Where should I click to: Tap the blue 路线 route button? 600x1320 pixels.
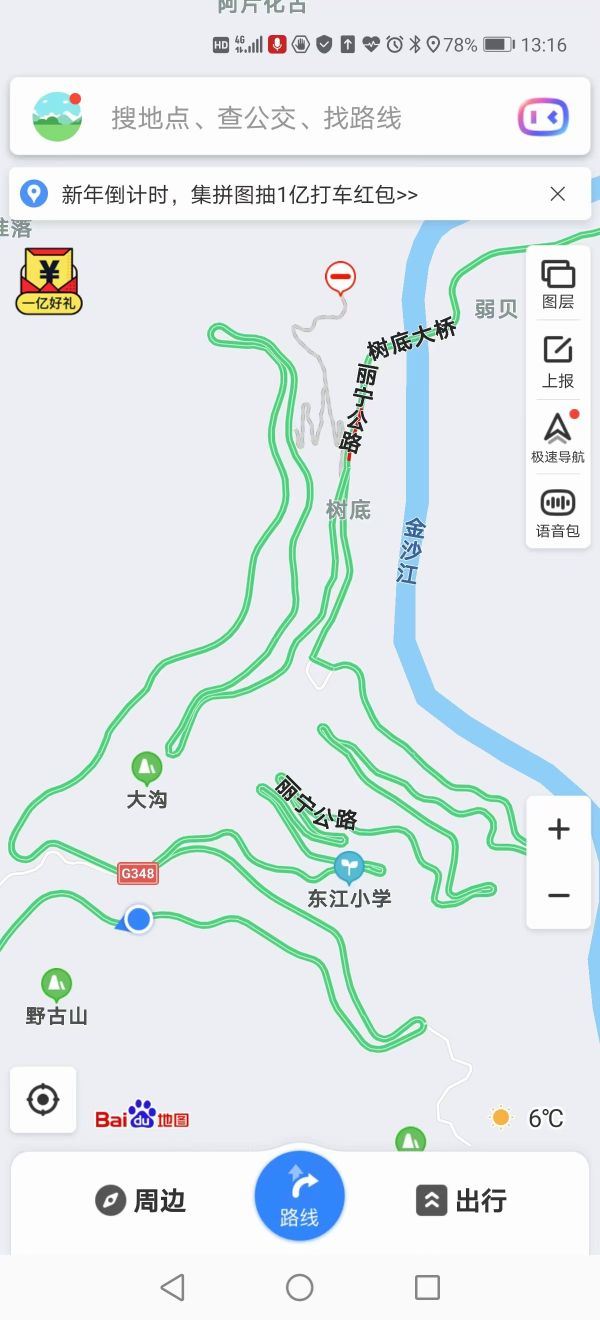(x=299, y=1196)
